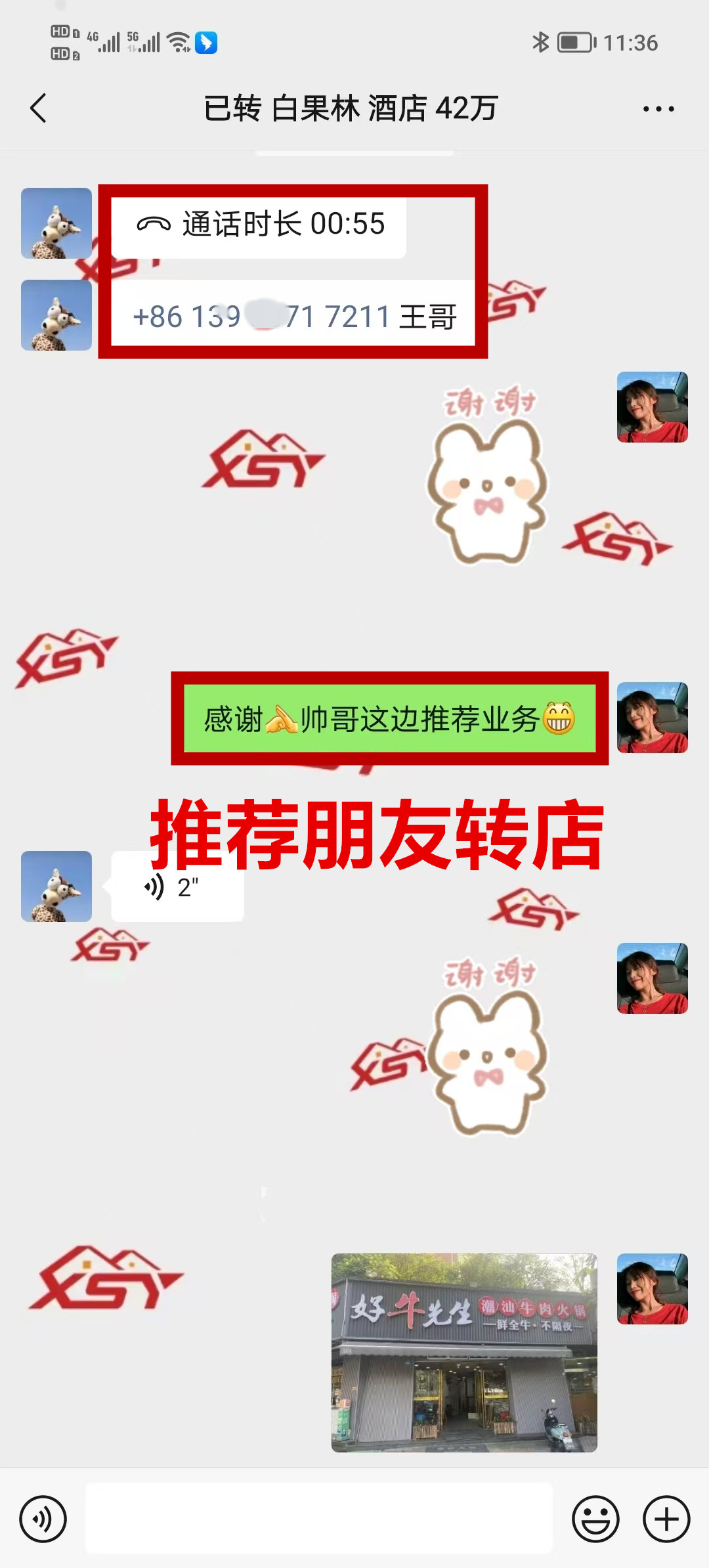
Task: Switch to voice input mode
Action: pyautogui.click(x=43, y=1519)
